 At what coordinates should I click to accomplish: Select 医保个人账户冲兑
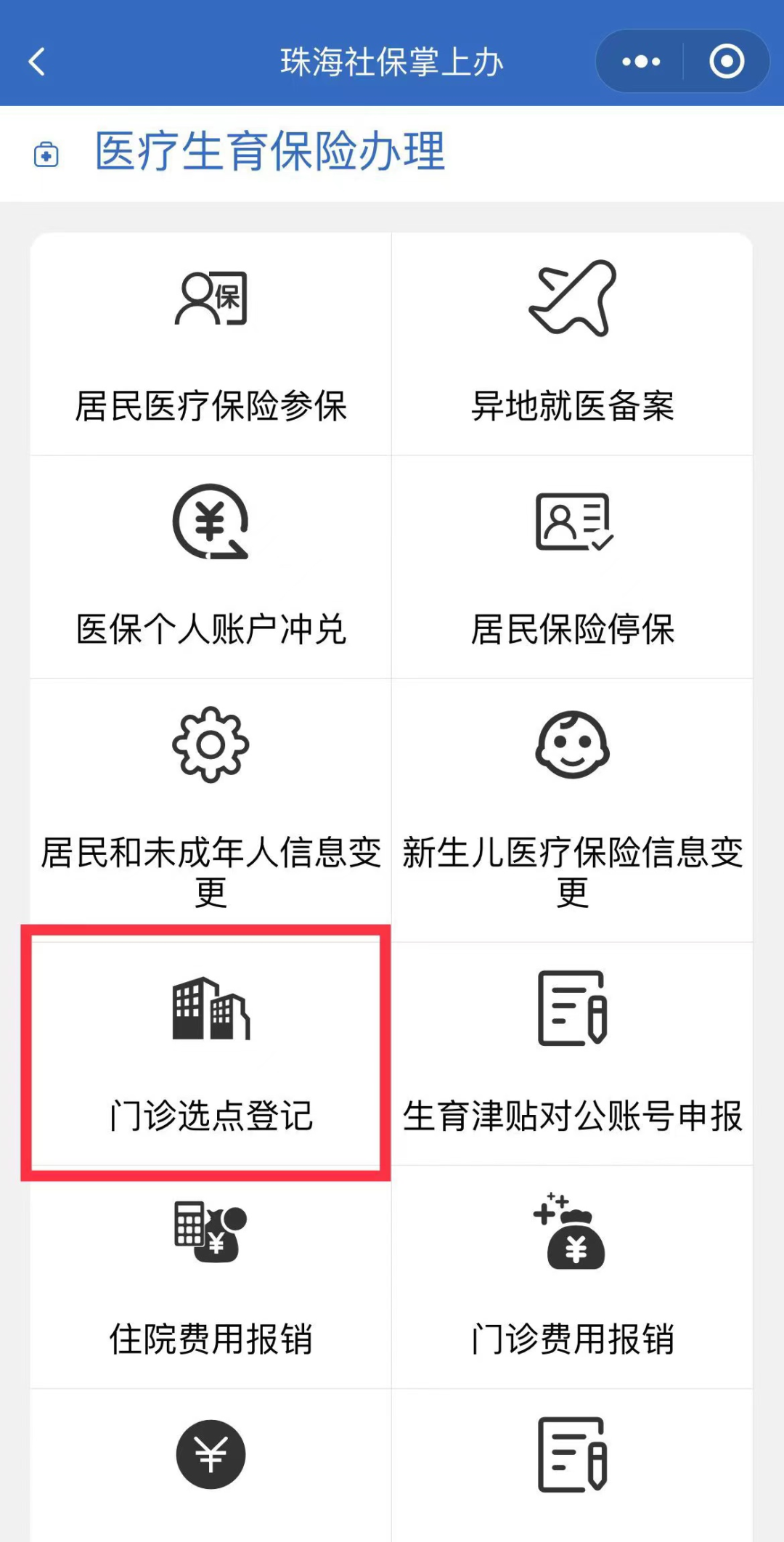211,567
